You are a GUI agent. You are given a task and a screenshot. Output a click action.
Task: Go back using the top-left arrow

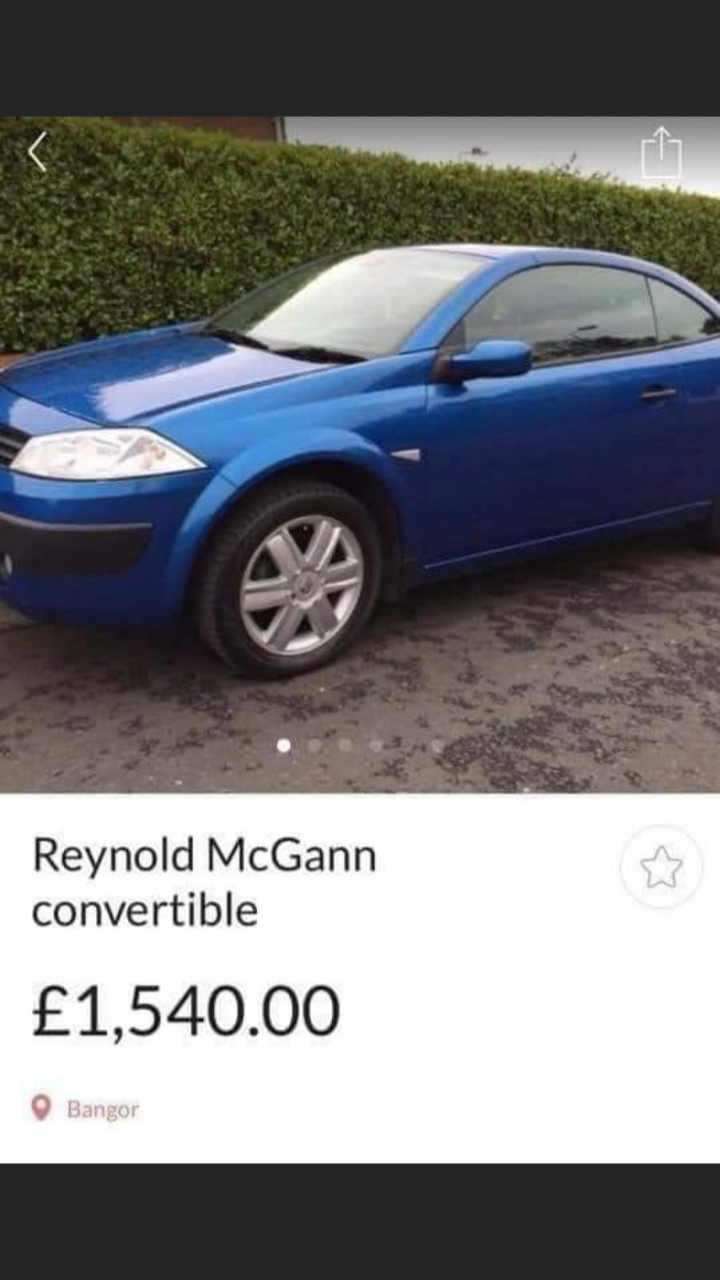[37, 152]
